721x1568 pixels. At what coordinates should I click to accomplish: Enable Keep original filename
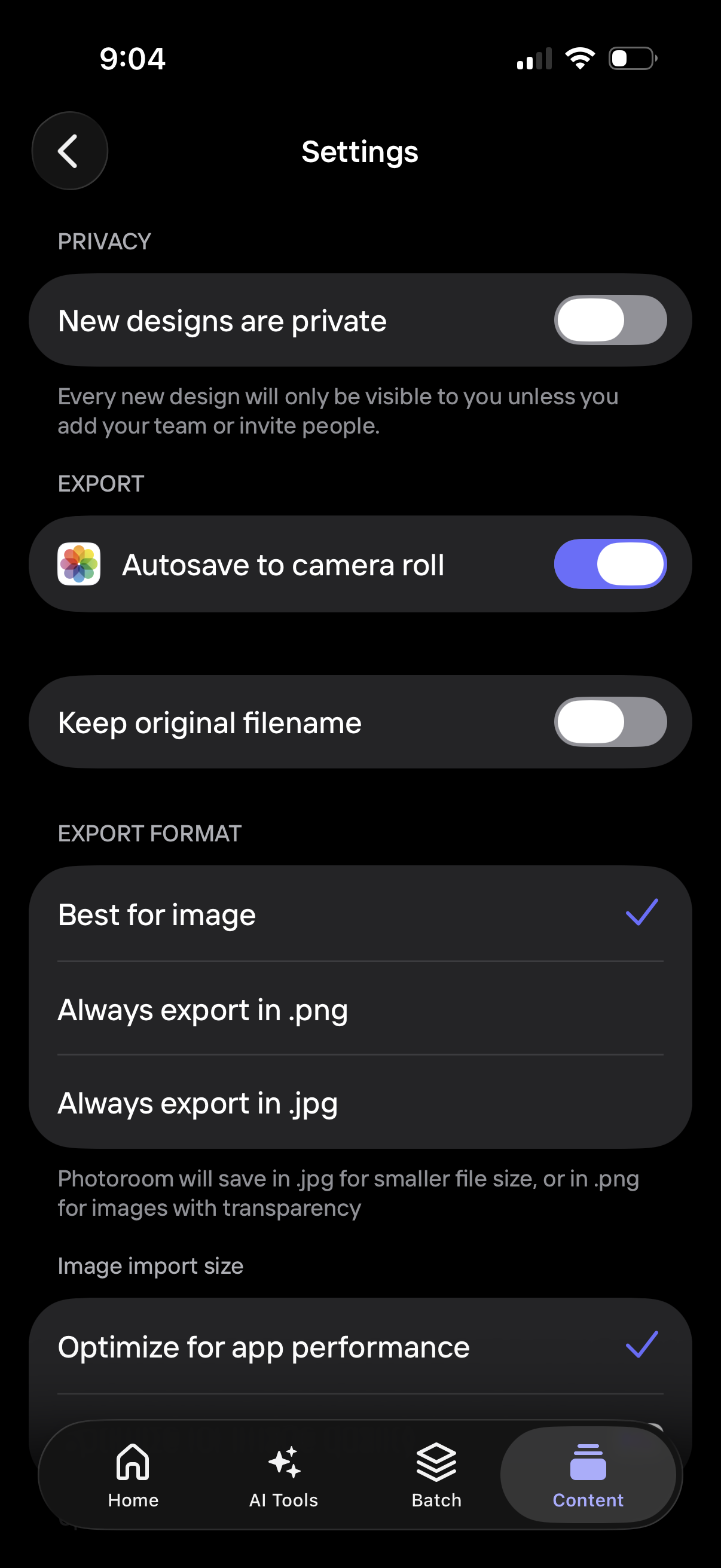click(x=610, y=722)
